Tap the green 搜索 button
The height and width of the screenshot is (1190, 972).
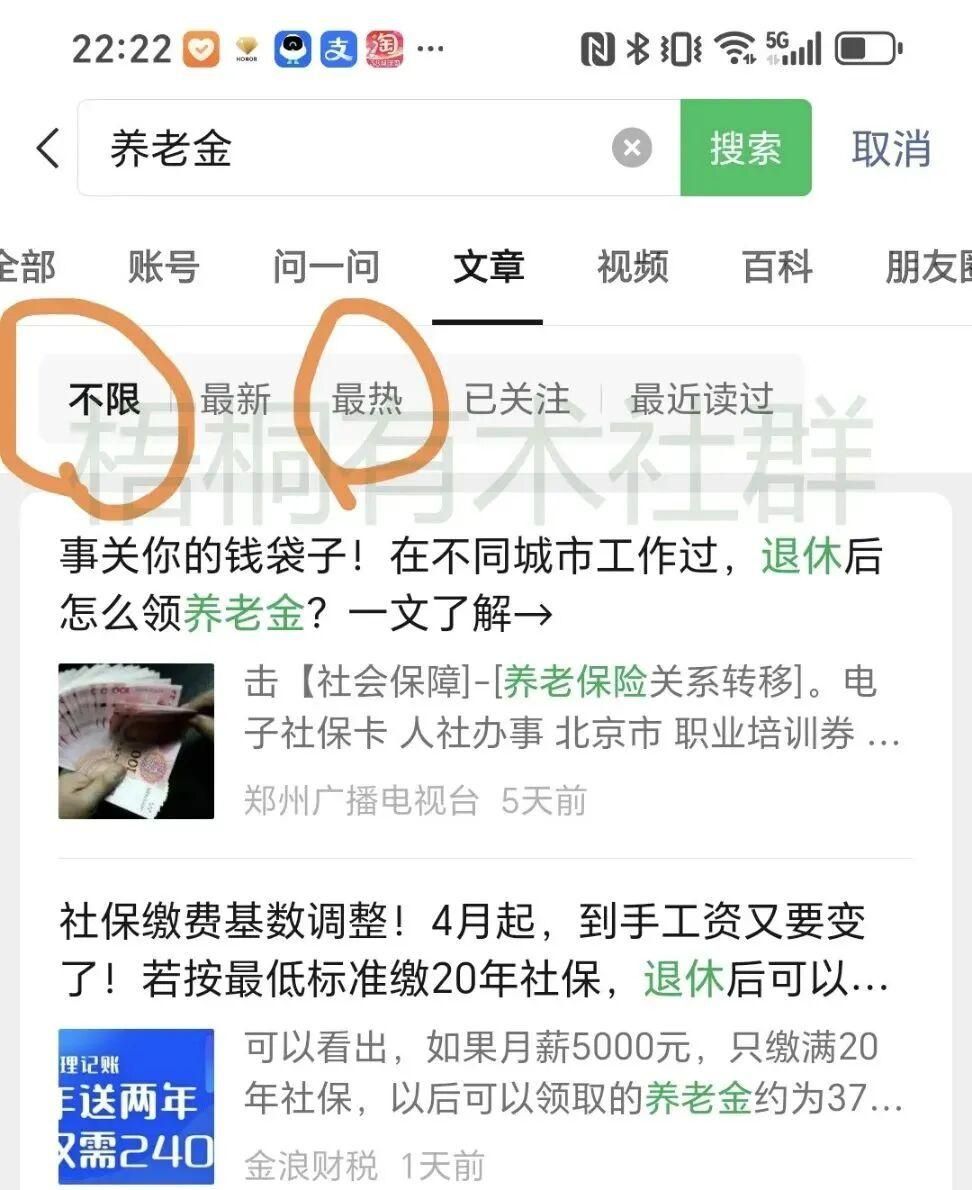[x=745, y=148]
